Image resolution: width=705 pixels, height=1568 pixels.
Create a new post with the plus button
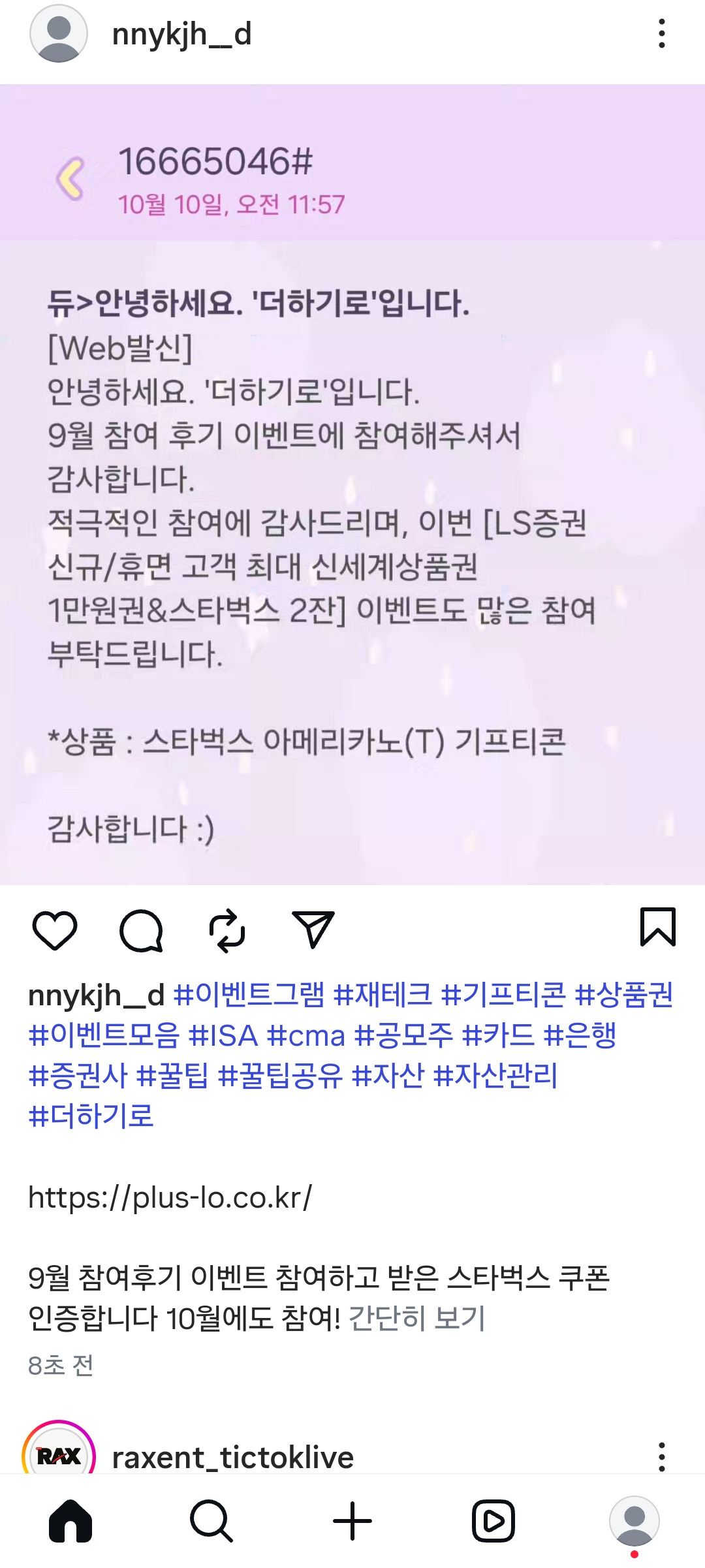click(x=352, y=1521)
